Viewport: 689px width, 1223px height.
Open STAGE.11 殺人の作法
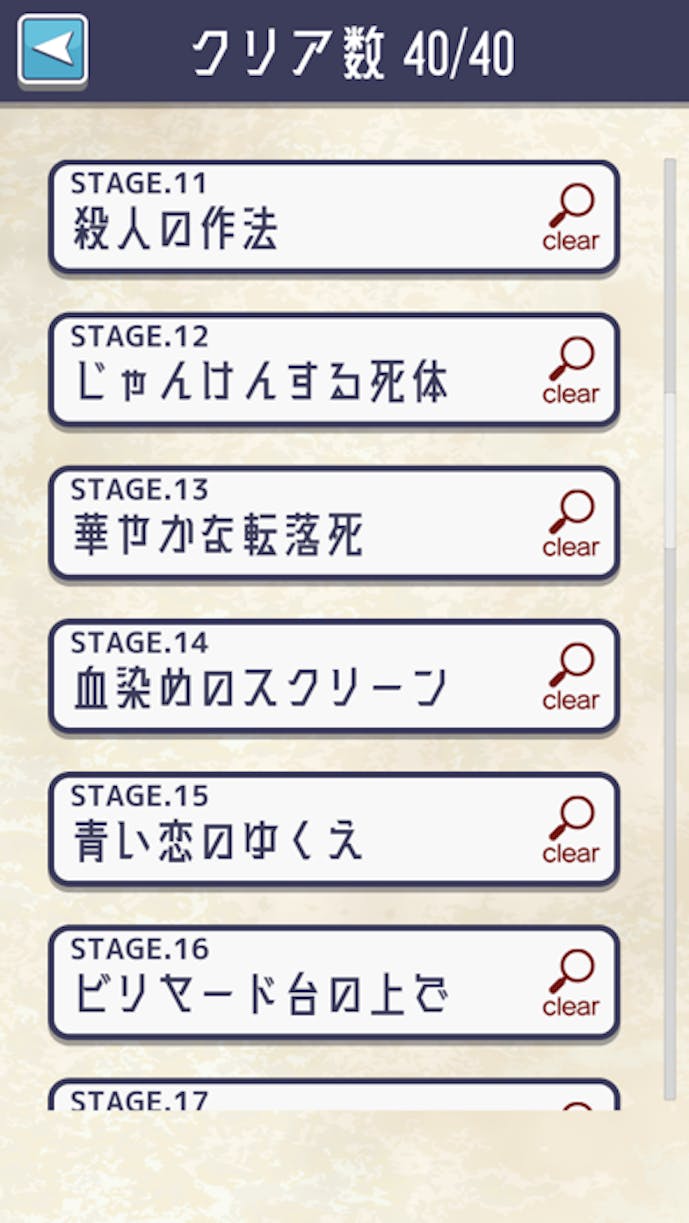click(x=334, y=217)
